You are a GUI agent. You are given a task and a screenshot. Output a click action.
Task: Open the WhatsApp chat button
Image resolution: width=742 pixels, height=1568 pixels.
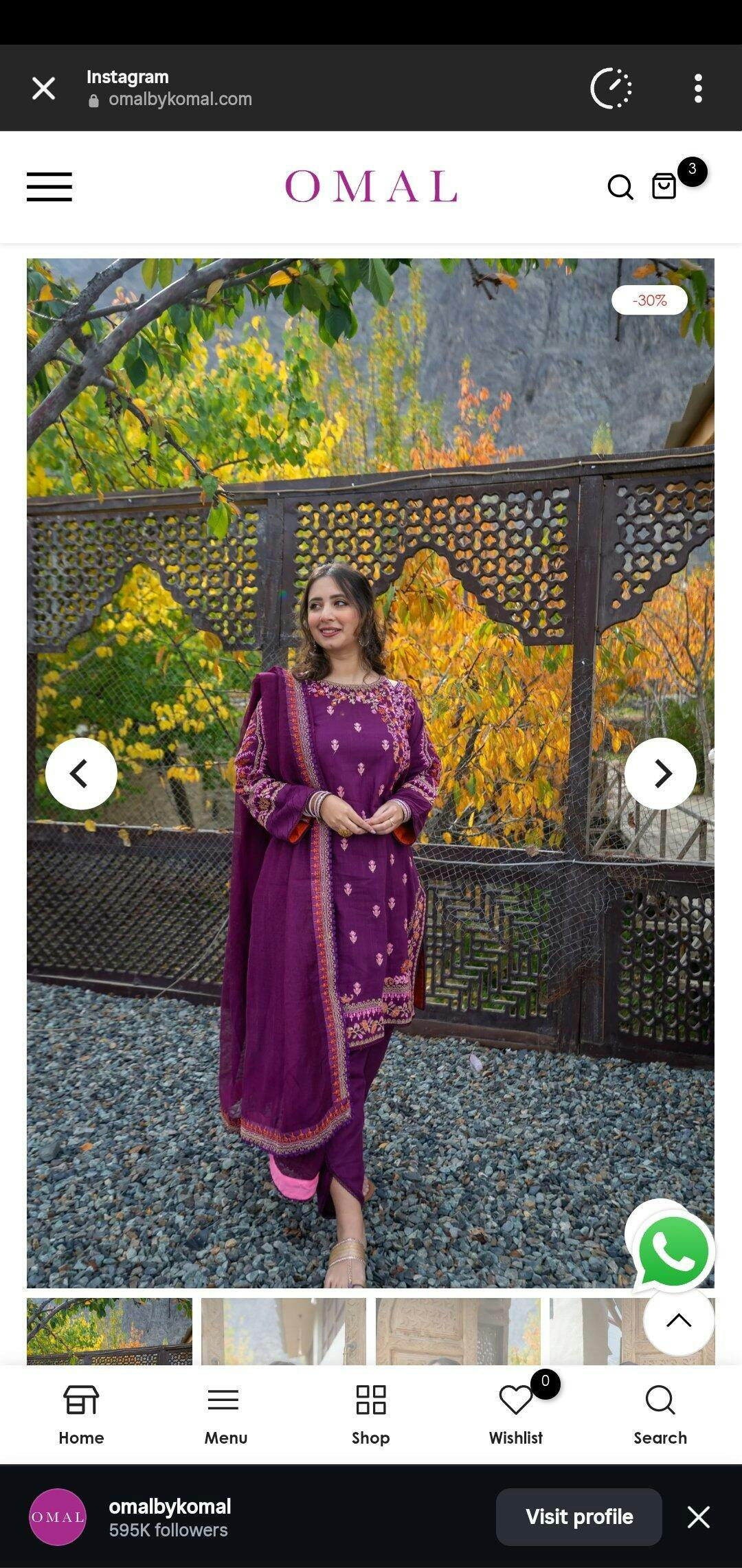point(673,1252)
